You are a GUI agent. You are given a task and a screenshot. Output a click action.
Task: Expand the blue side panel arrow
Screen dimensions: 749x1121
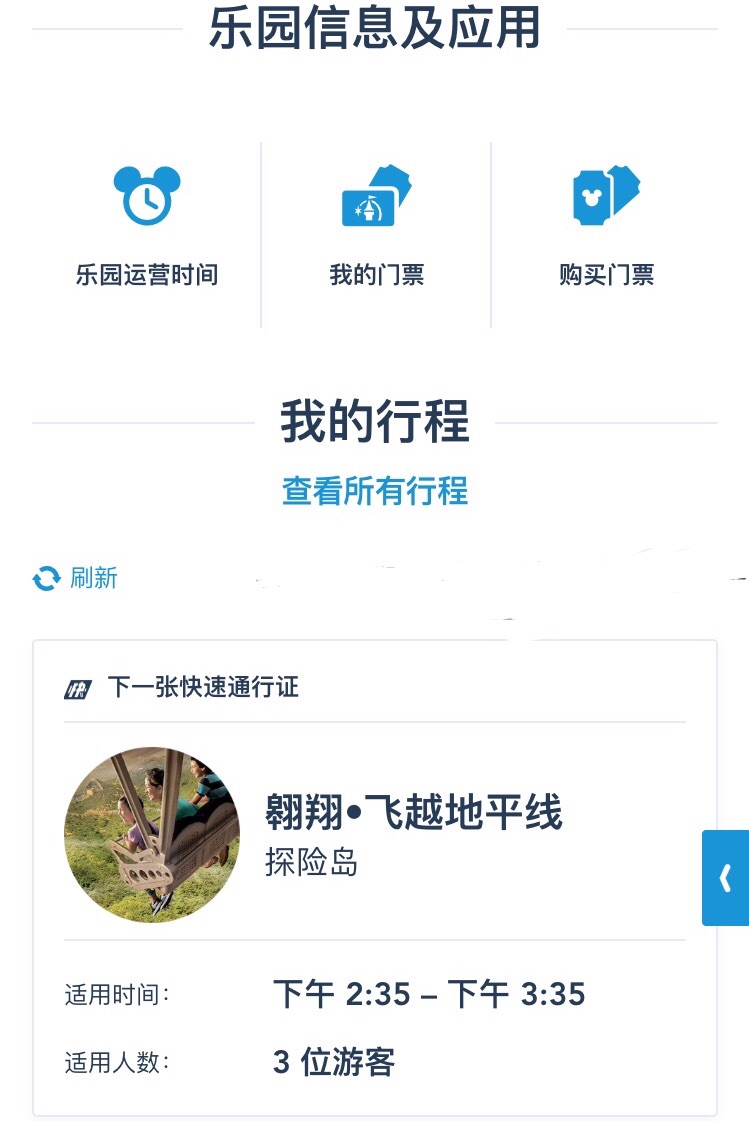pyautogui.click(x=725, y=878)
